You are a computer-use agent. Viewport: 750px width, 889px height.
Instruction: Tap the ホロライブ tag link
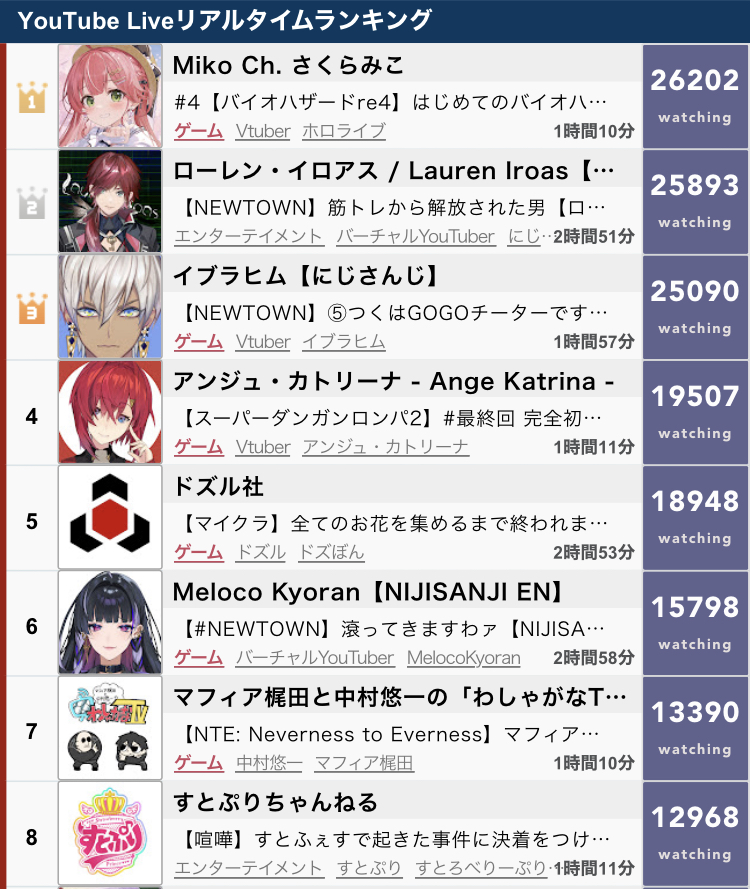tap(343, 131)
